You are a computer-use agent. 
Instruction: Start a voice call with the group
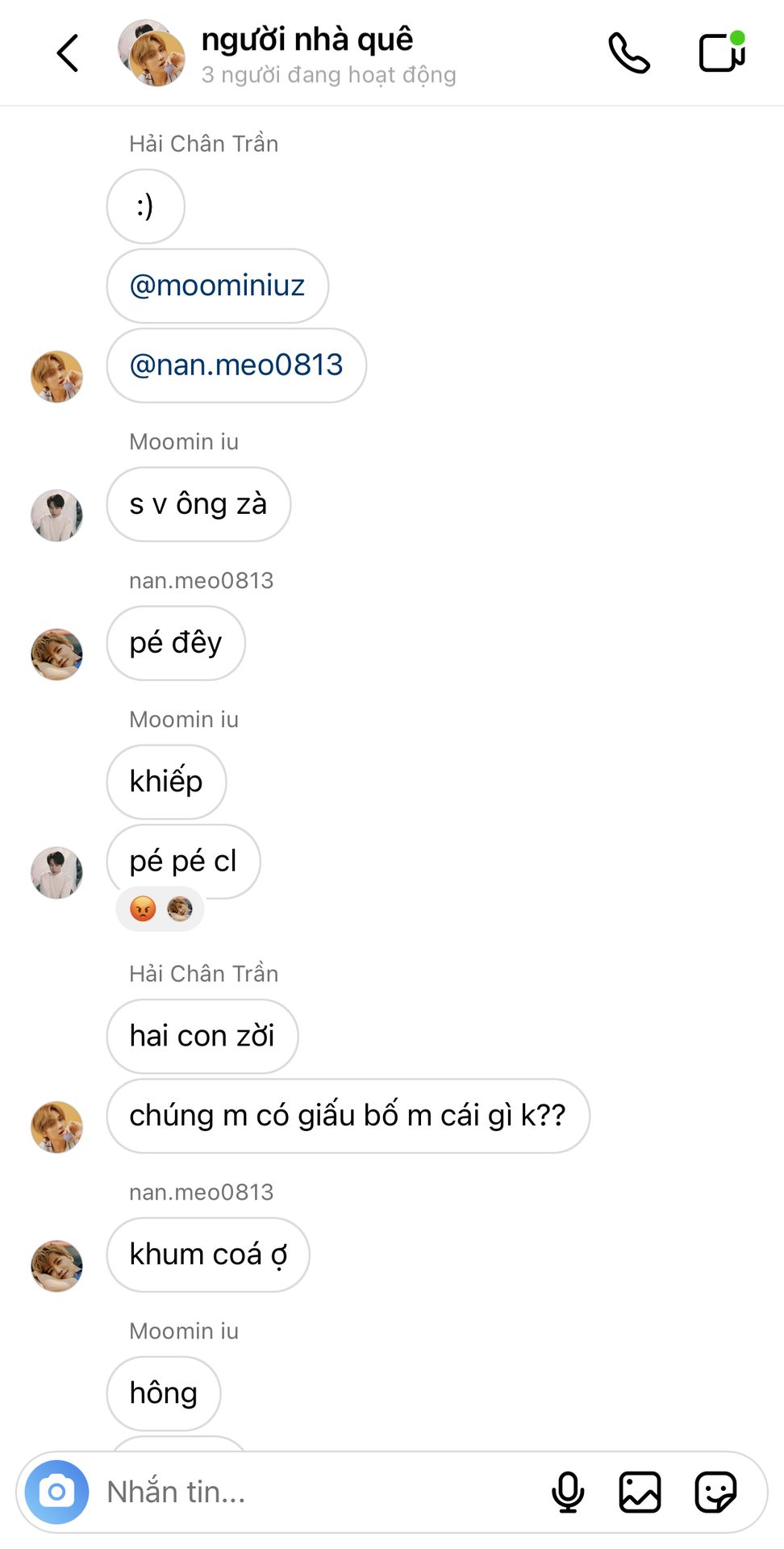[629, 53]
